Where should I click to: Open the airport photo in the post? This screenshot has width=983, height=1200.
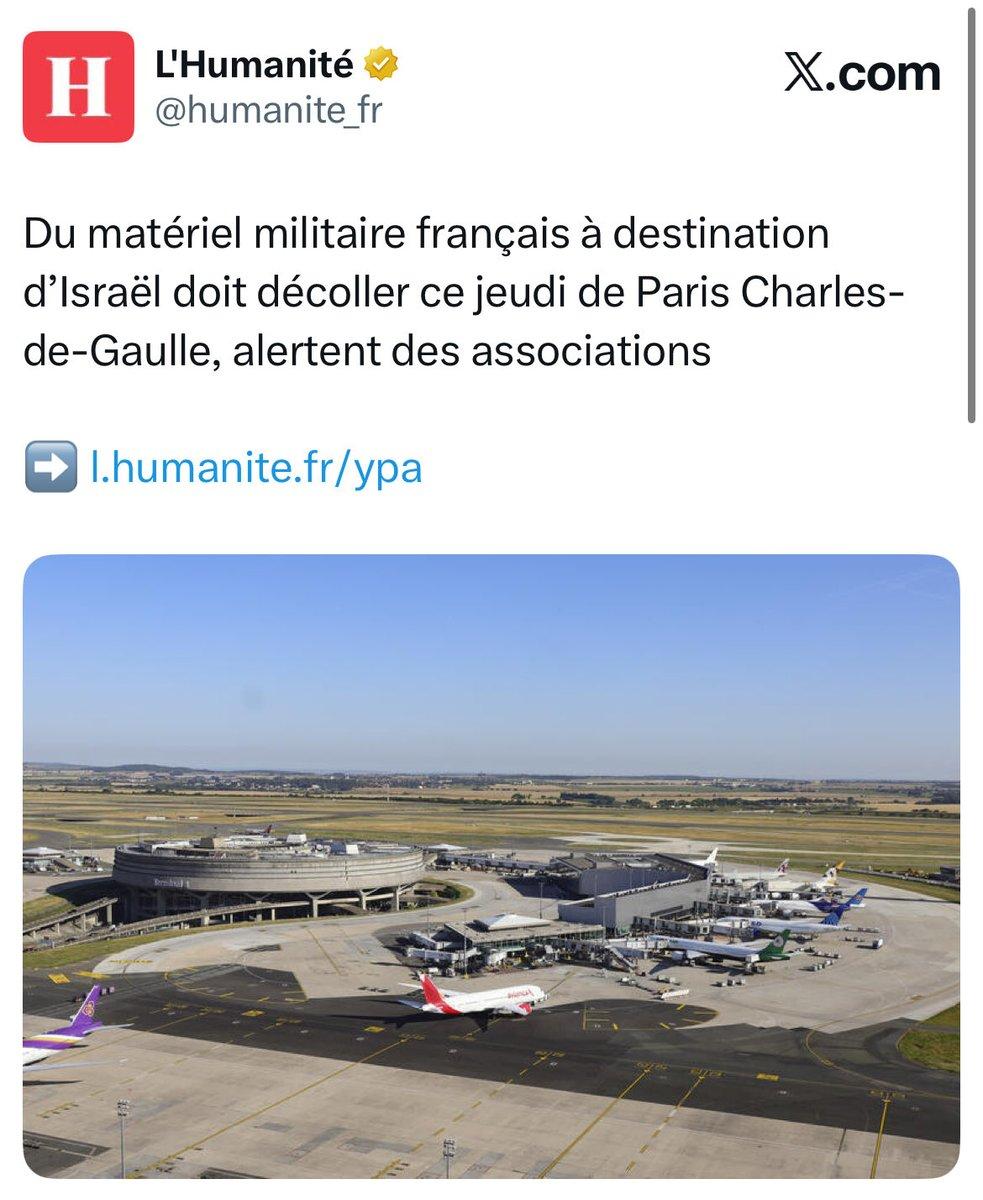[491, 865]
